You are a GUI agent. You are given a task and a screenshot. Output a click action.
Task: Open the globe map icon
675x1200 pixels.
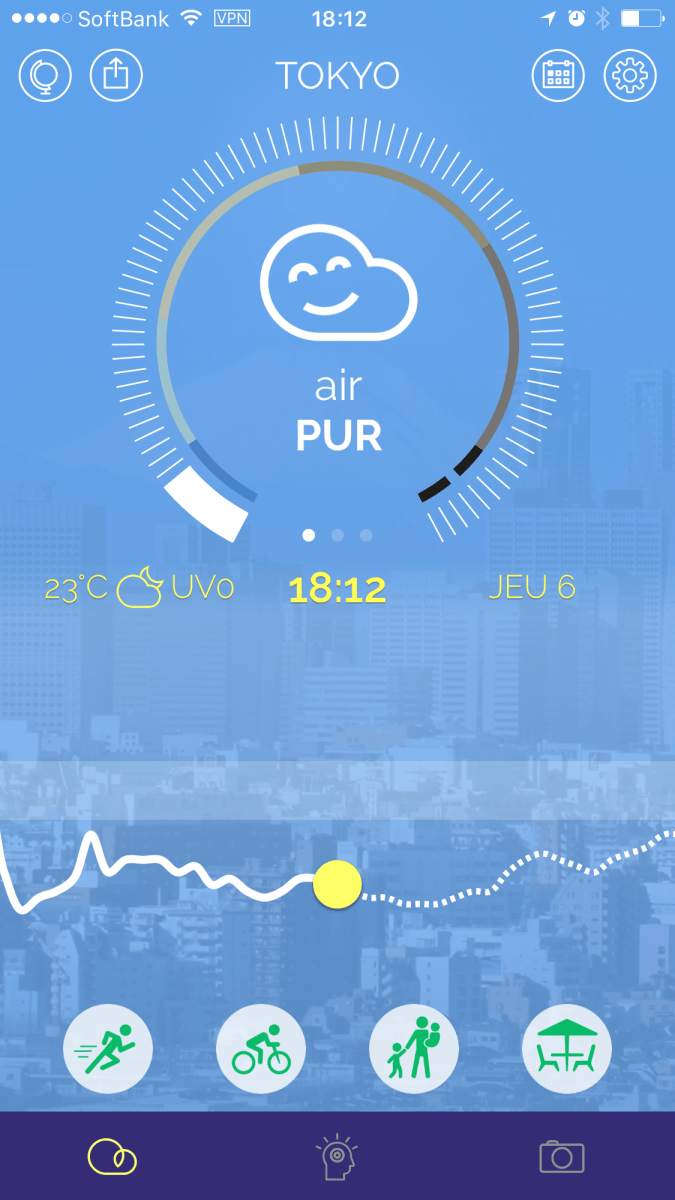45,76
